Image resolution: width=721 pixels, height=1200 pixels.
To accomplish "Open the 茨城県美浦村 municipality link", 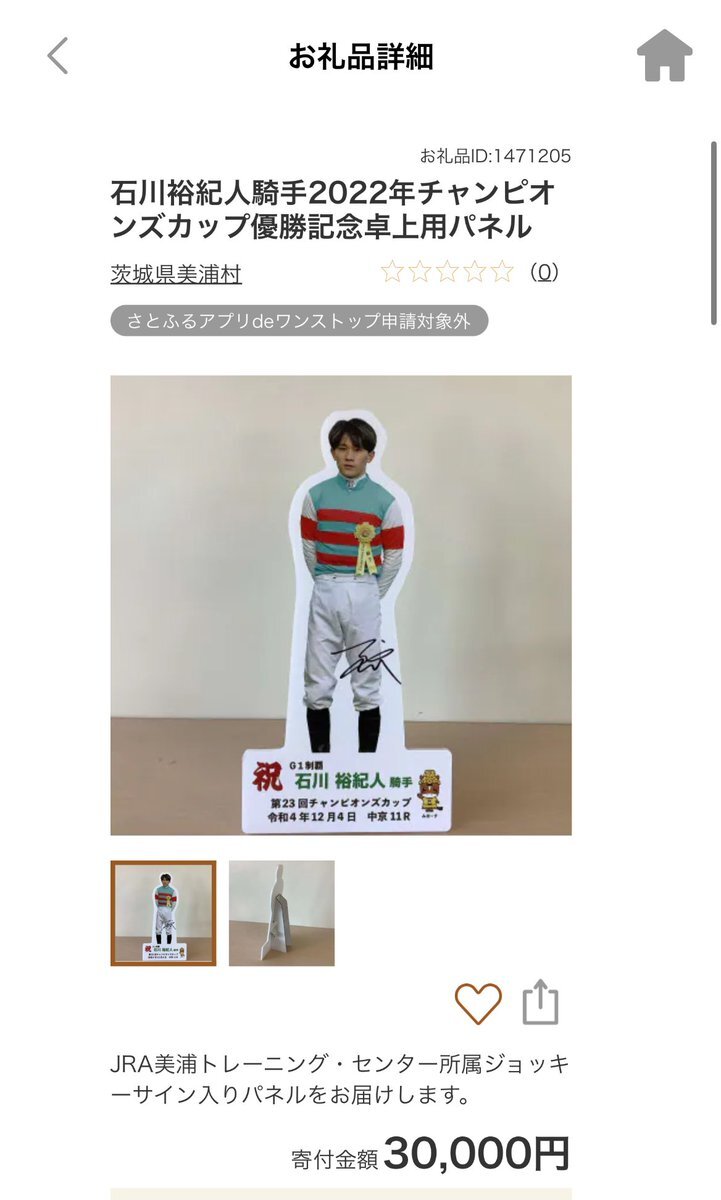I will (x=176, y=274).
